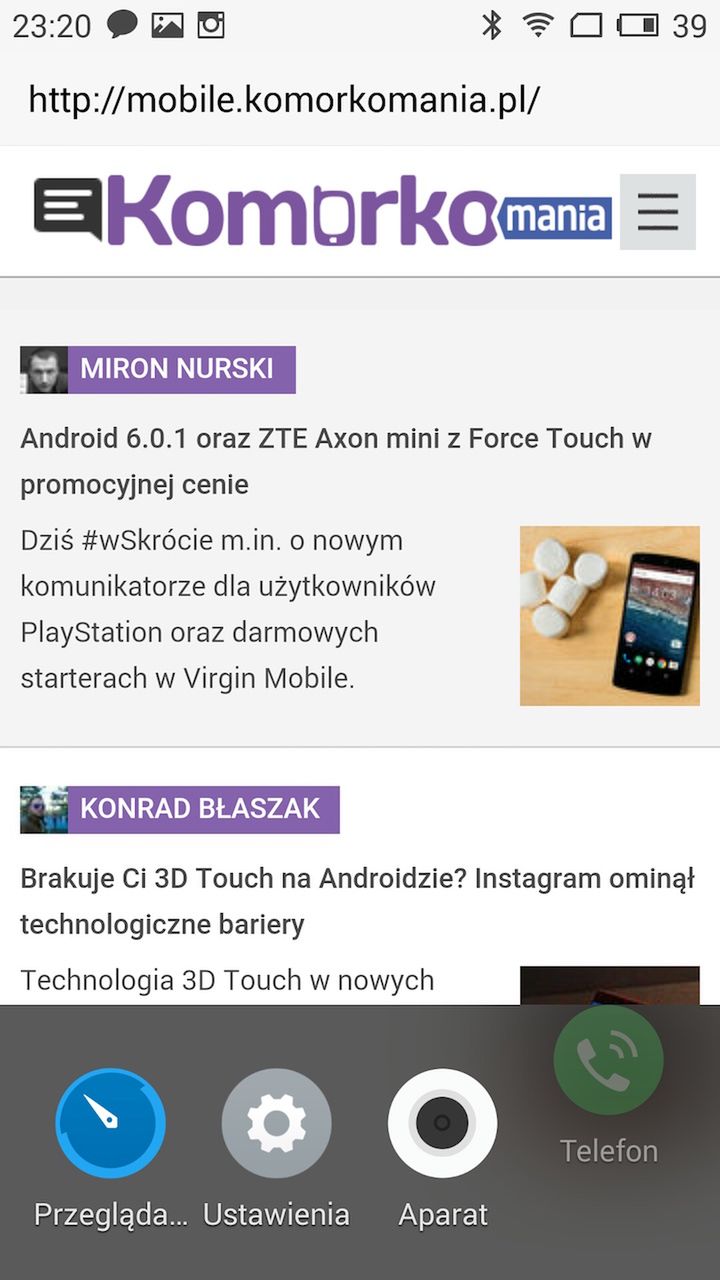The height and width of the screenshot is (1280, 720).
Task: Open the hamburger menu button
Action: click(x=657, y=212)
